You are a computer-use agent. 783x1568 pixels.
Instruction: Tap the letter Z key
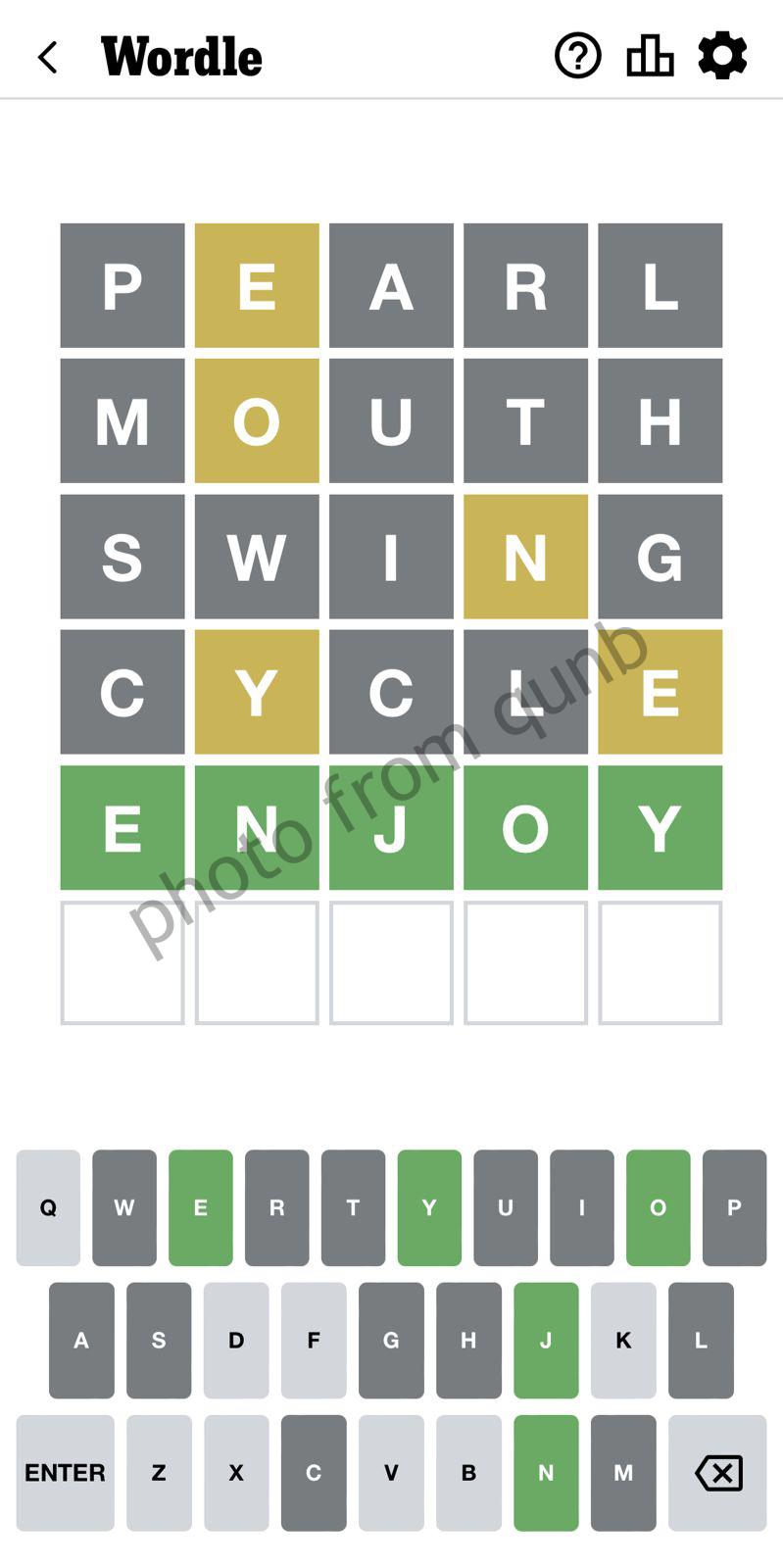click(159, 1472)
